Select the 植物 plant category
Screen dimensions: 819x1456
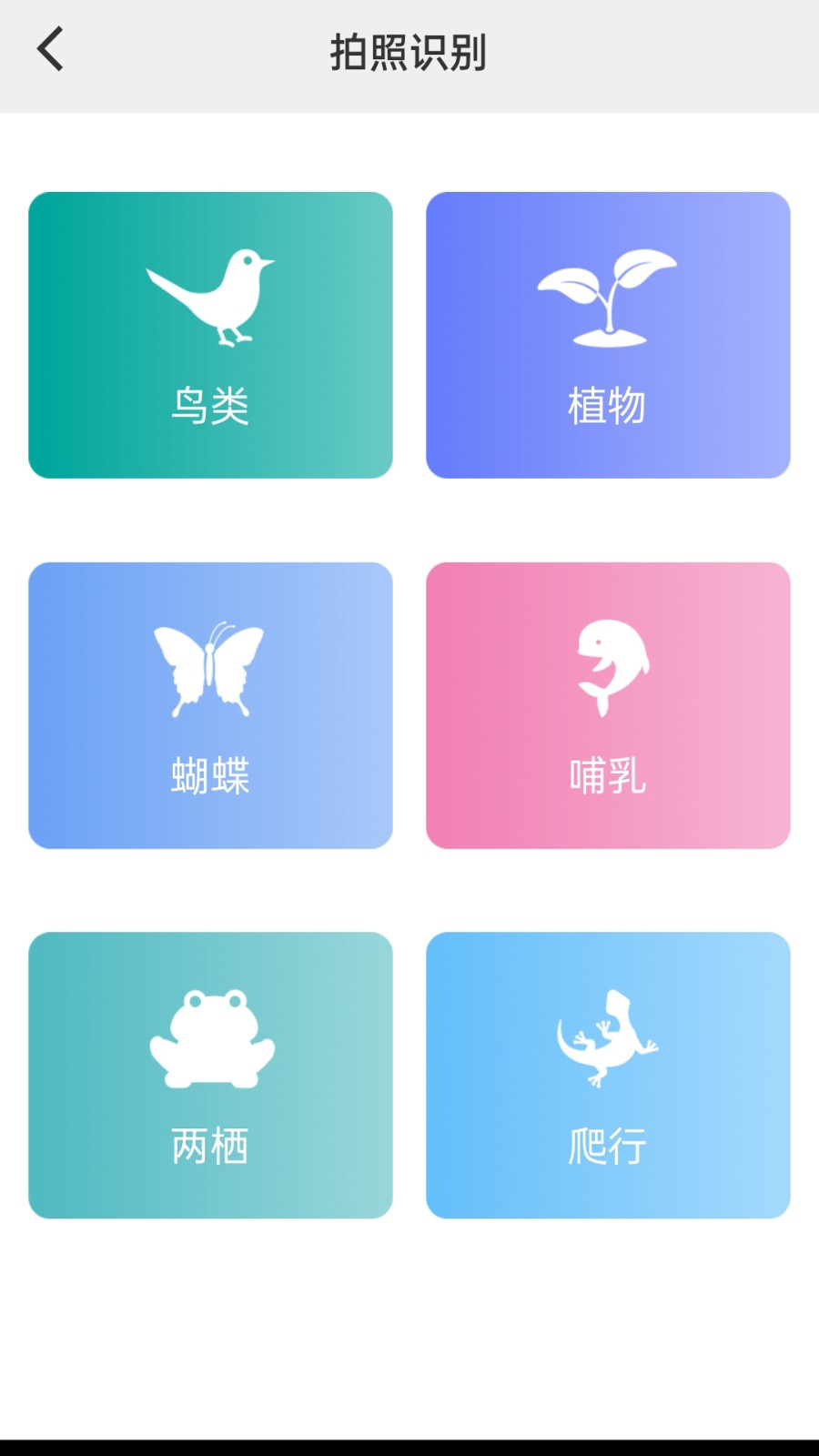608,335
